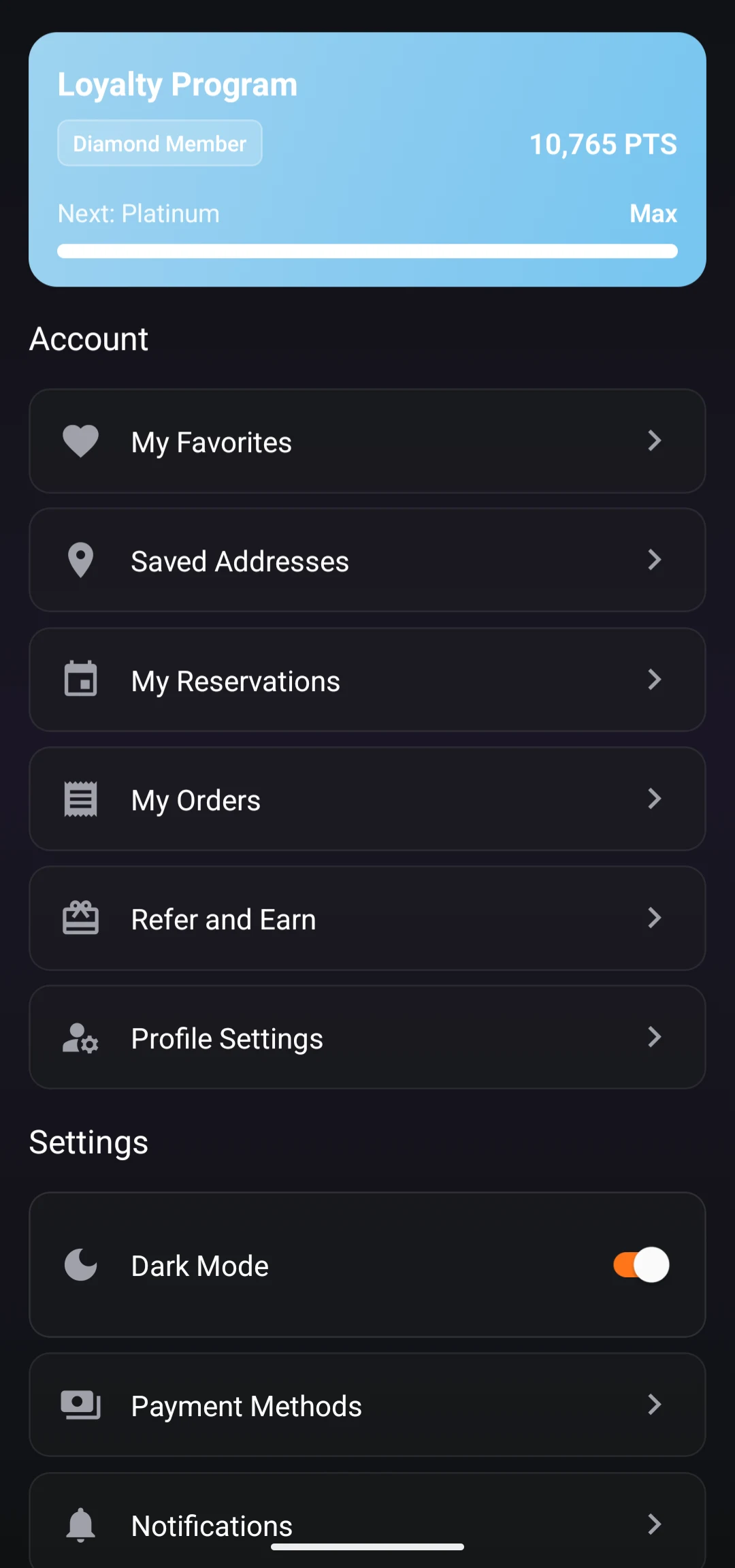
Task: Click the Notifications bell icon
Action: click(x=80, y=1524)
